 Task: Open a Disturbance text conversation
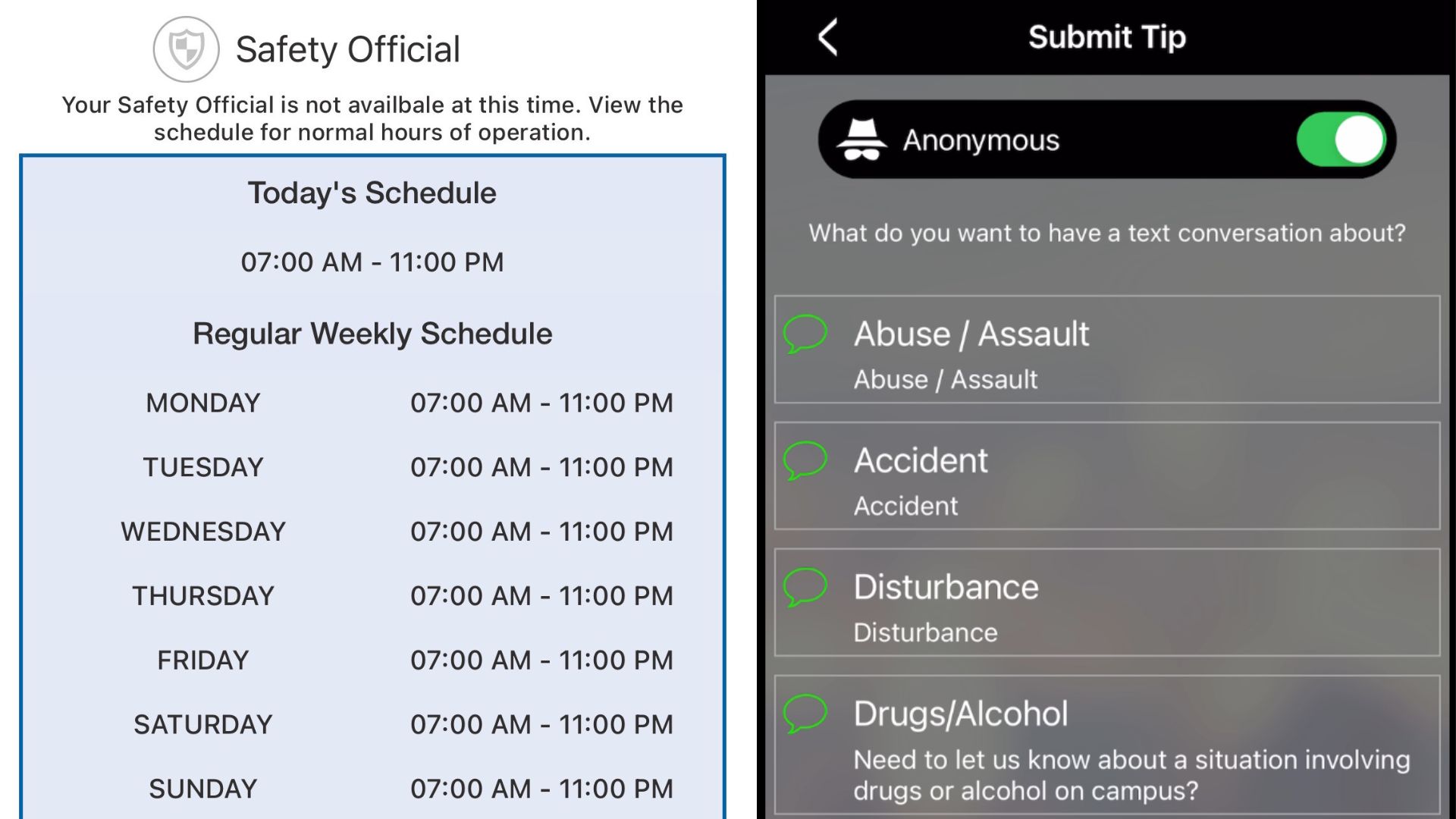pyautogui.click(x=1106, y=603)
